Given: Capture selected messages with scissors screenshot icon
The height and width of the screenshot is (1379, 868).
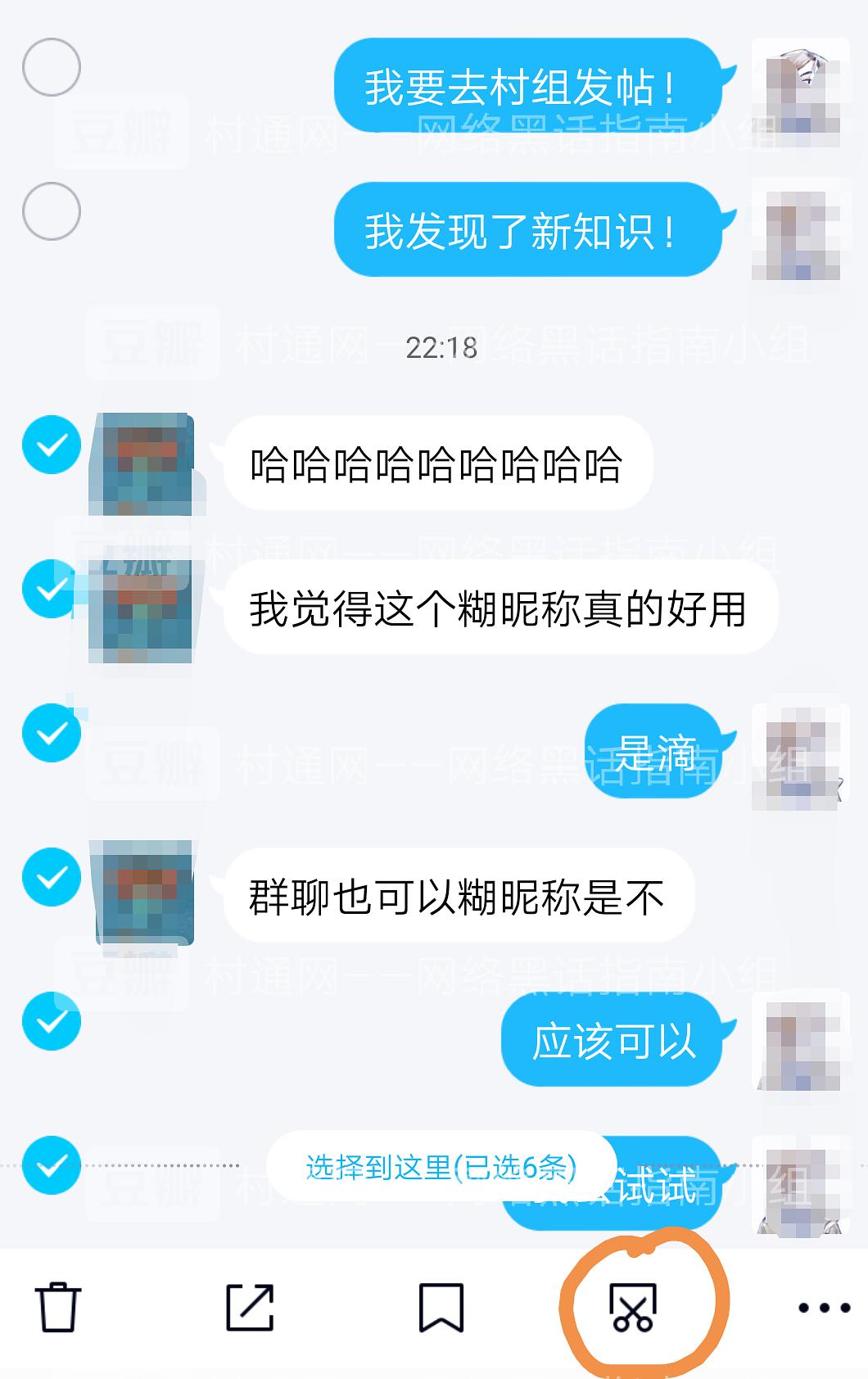Looking at the screenshot, I should (633, 1308).
